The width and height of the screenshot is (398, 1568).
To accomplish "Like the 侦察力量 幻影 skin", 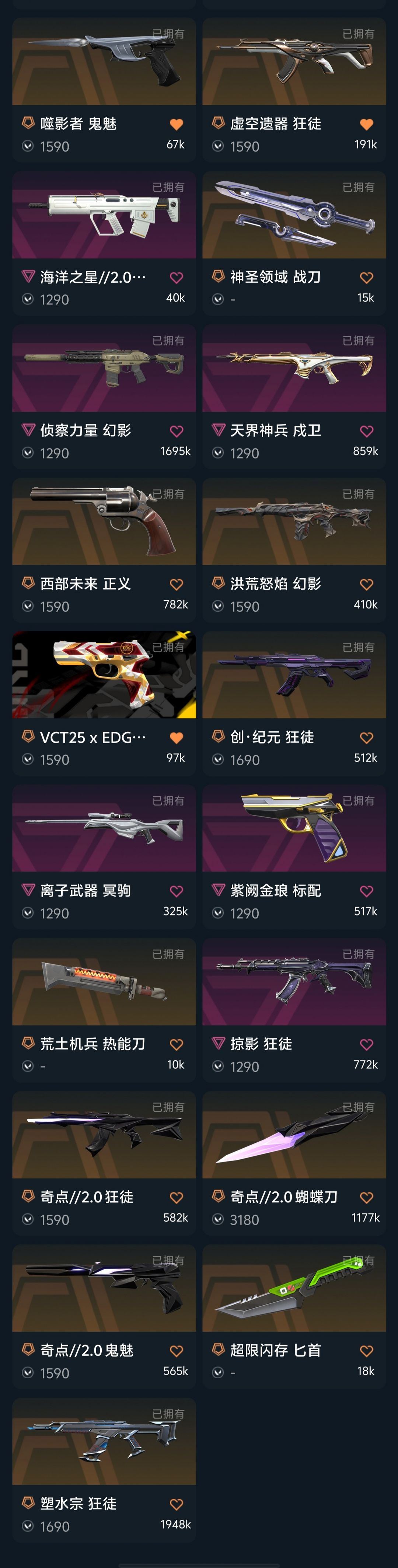I will [x=177, y=432].
